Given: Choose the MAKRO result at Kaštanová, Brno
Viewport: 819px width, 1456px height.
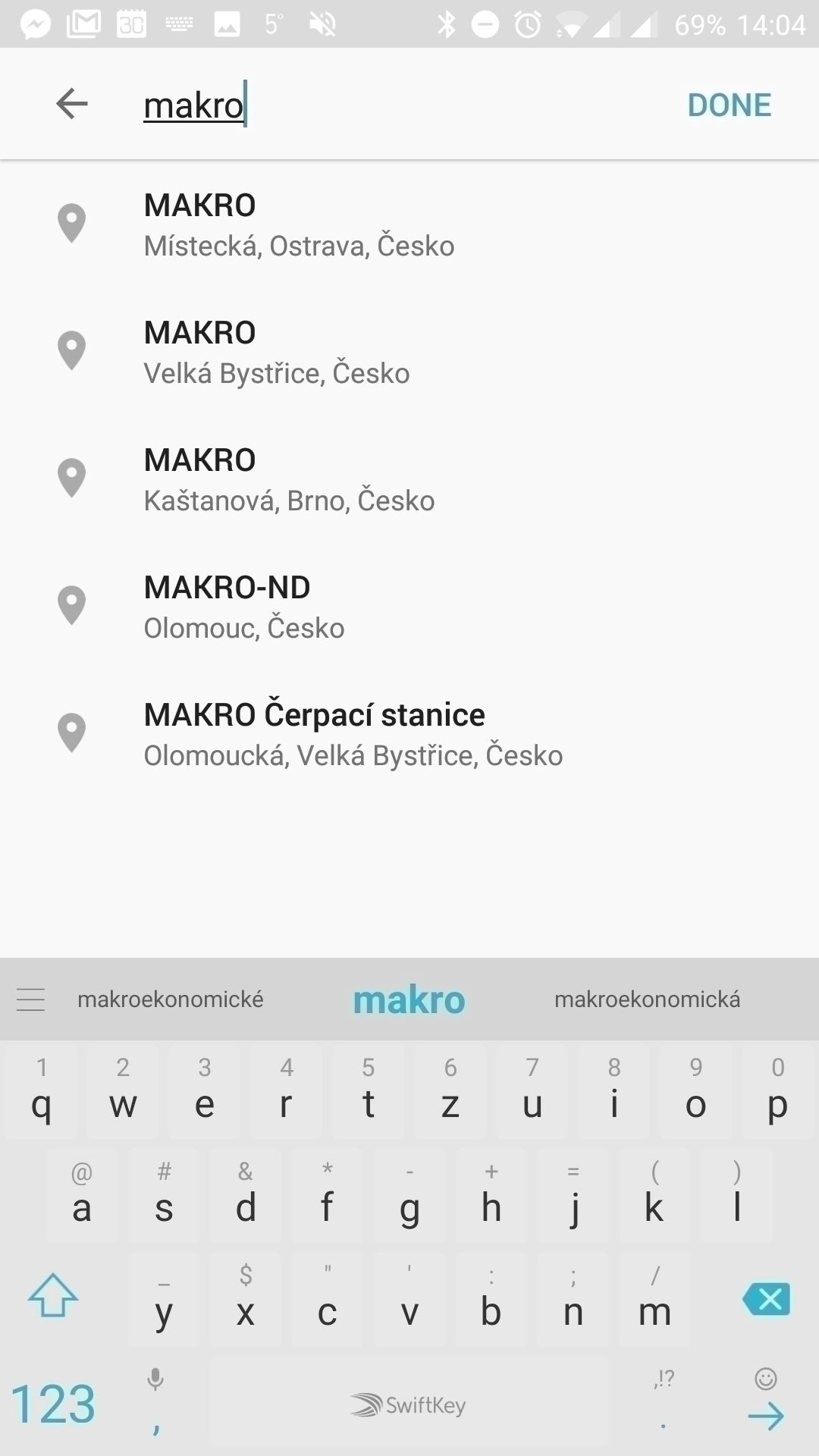Looking at the screenshot, I should pos(409,479).
